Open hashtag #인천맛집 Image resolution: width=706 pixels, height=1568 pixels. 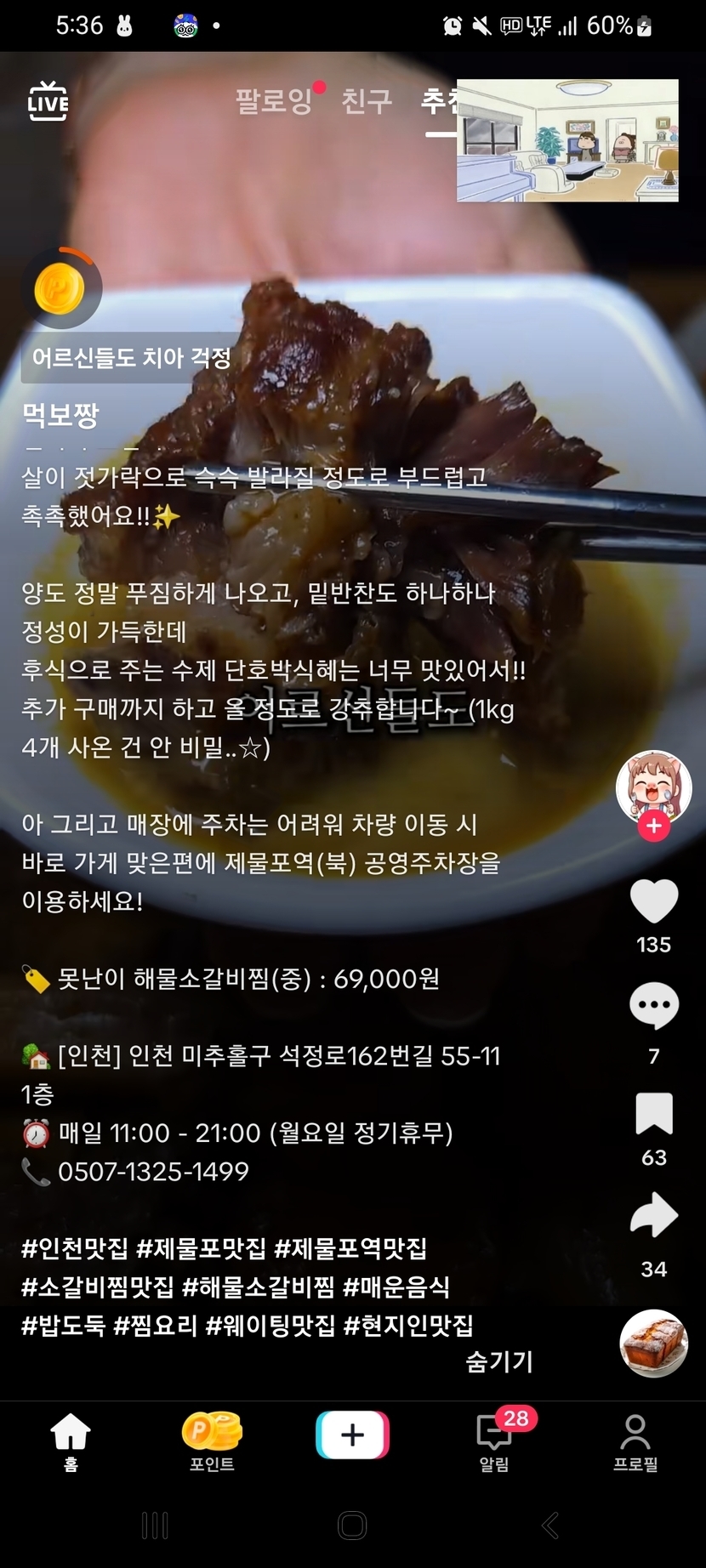(x=75, y=1248)
